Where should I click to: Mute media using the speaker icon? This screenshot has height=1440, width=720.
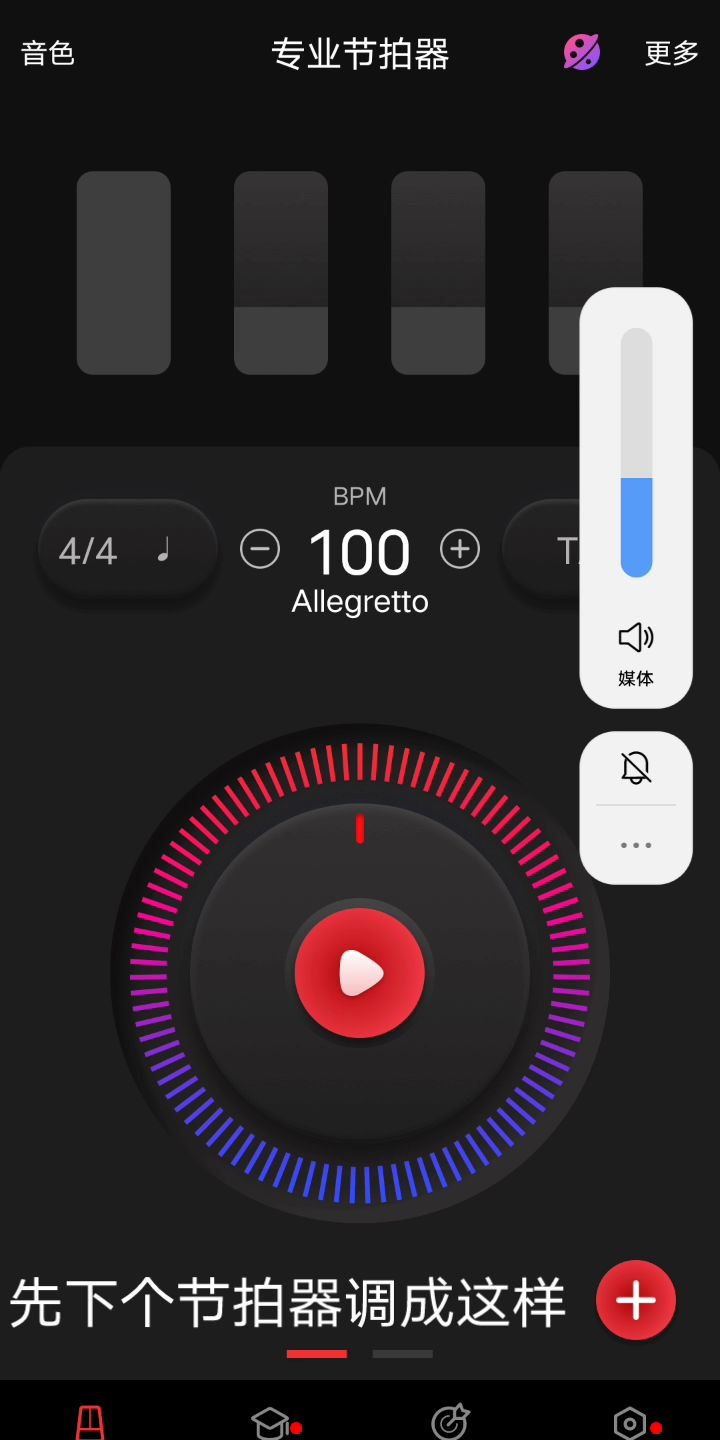tap(636, 637)
